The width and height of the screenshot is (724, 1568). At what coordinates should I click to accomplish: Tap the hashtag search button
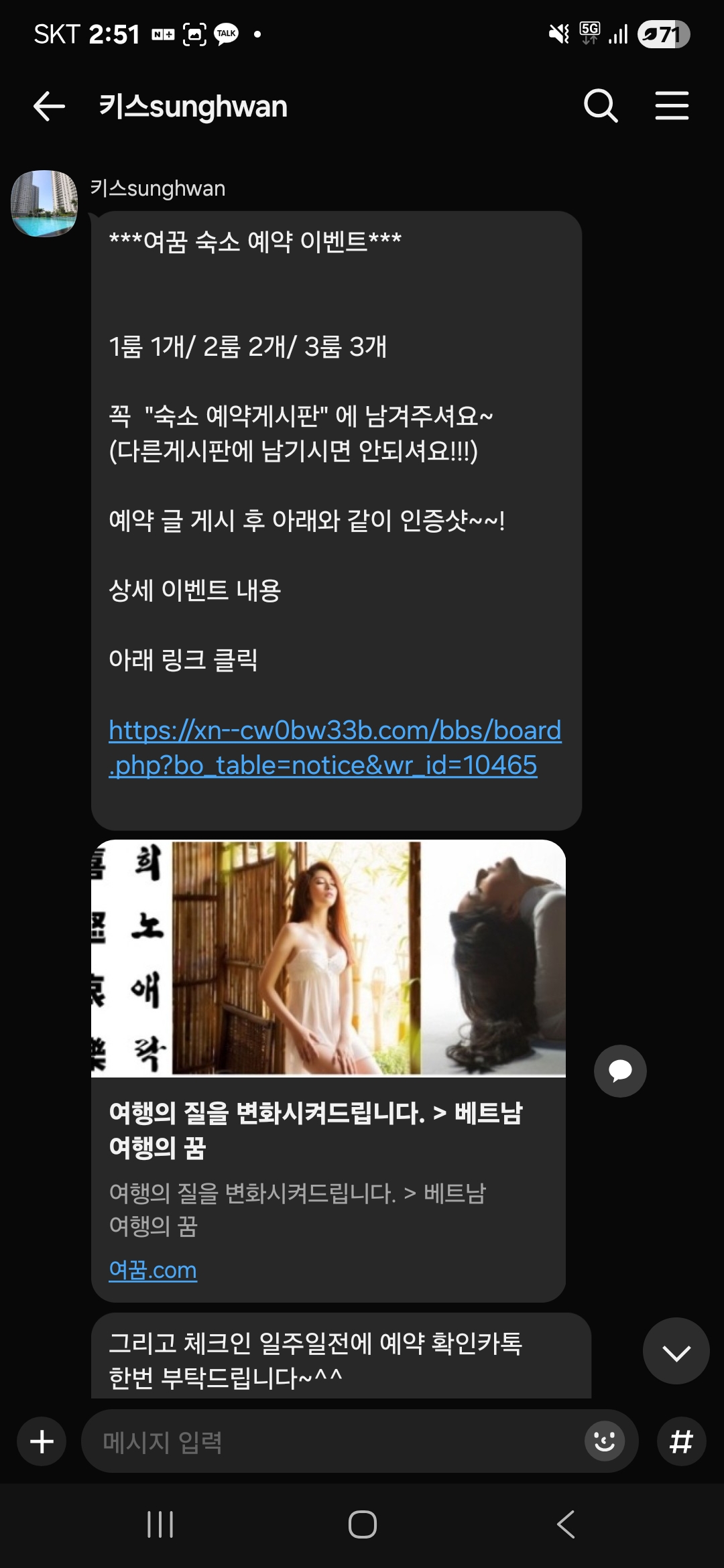(x=681, y=1441)
